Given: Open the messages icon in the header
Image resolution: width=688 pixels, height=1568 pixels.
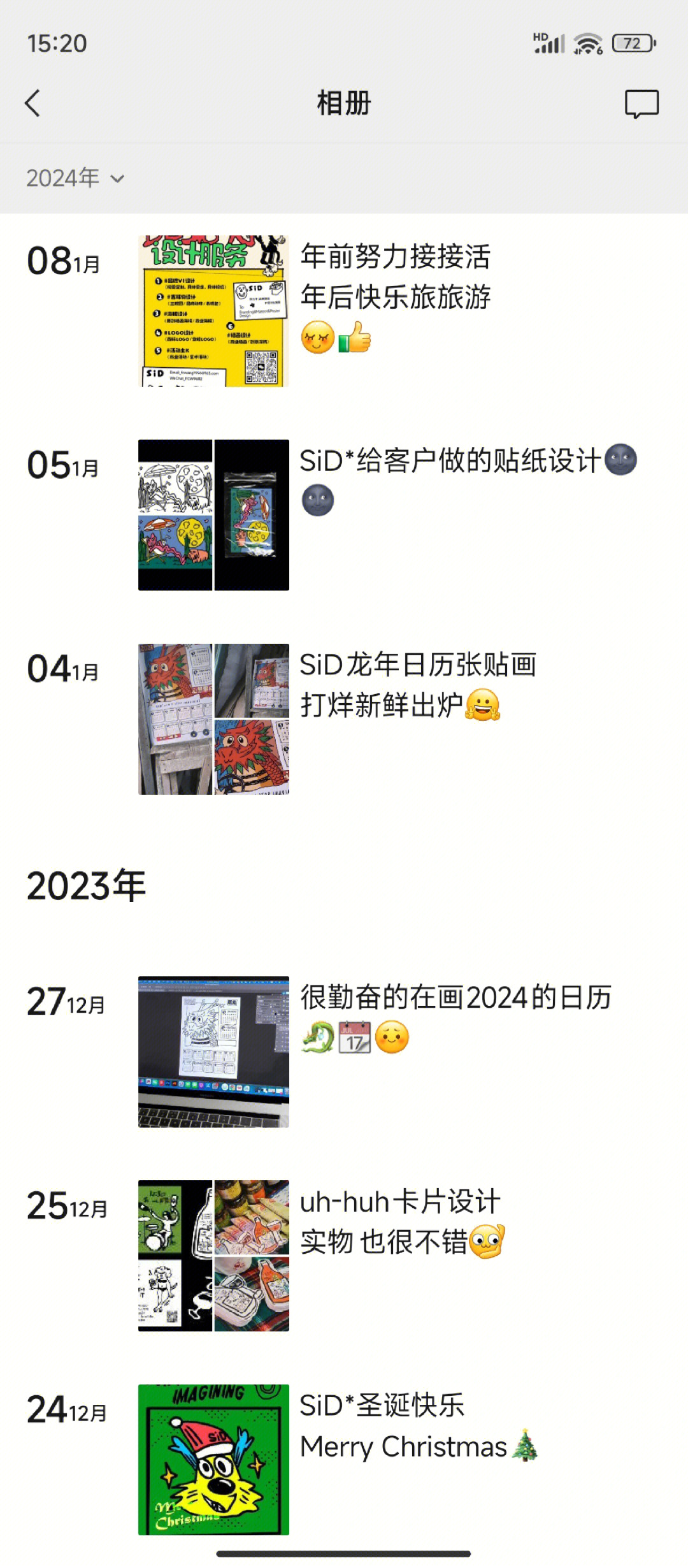Looking at the screenshot, I should (641, 104).
